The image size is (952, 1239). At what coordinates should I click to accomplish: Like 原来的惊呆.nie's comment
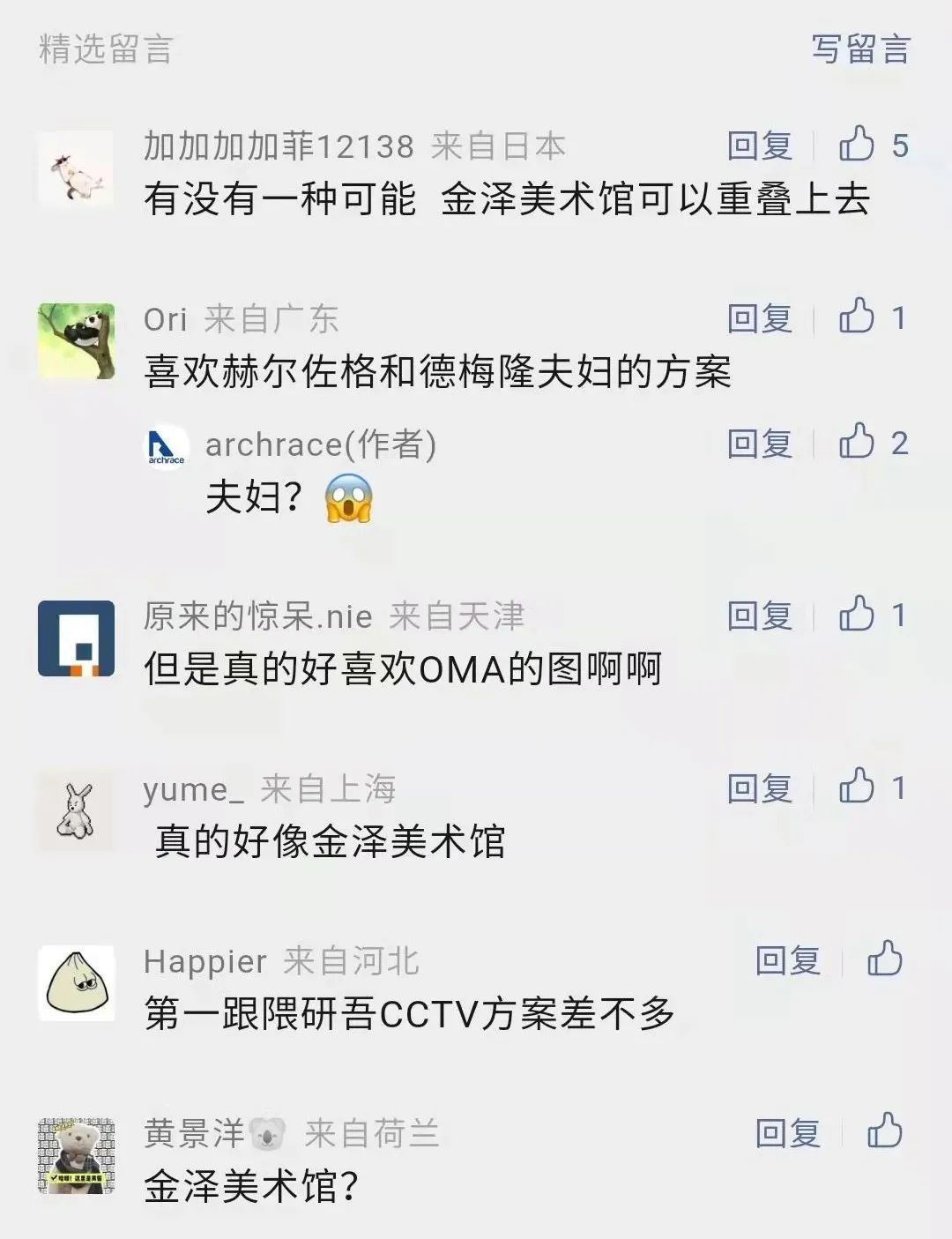click(x=857, y=615)
